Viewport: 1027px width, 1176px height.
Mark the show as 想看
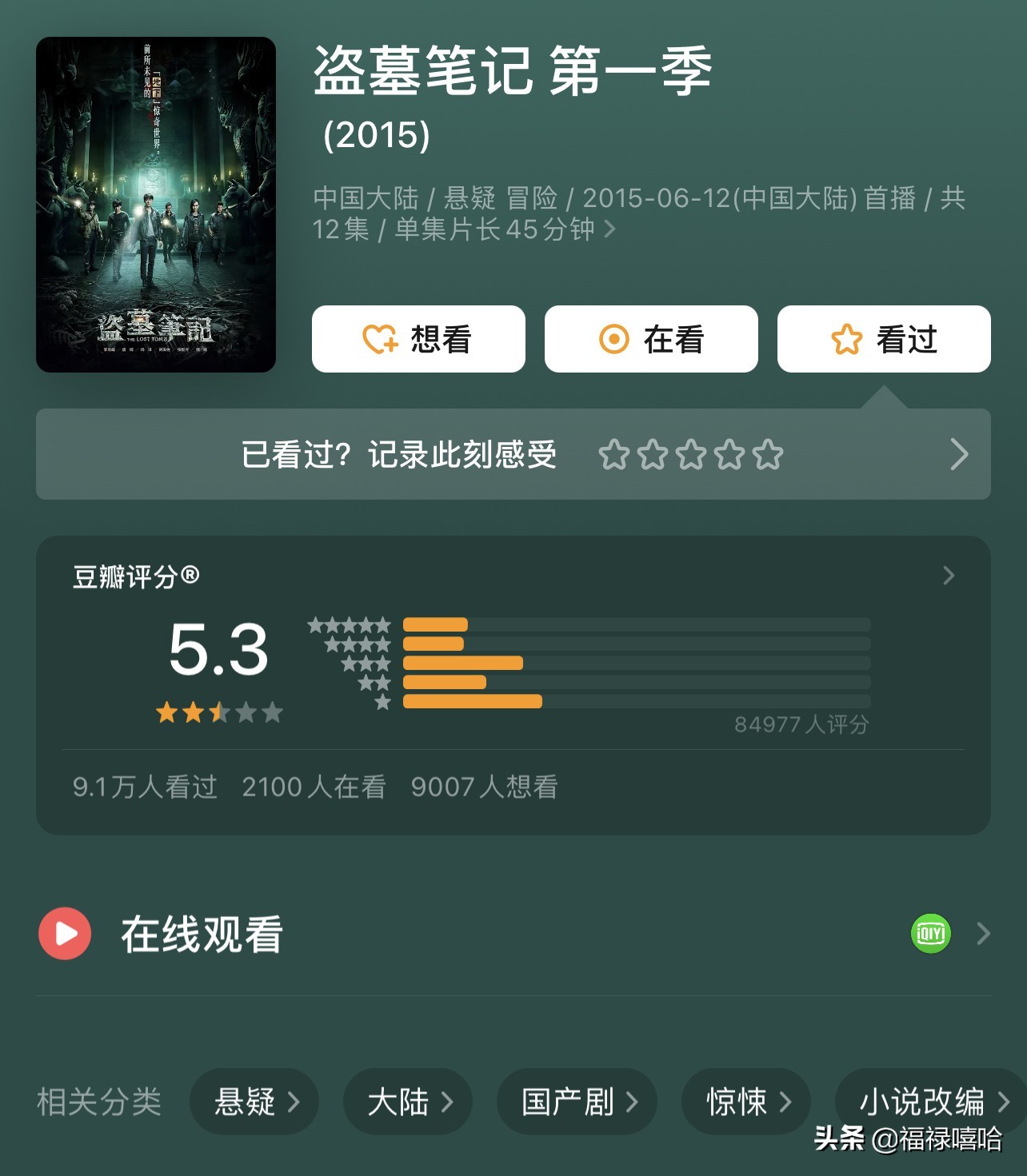pos(418,339)
